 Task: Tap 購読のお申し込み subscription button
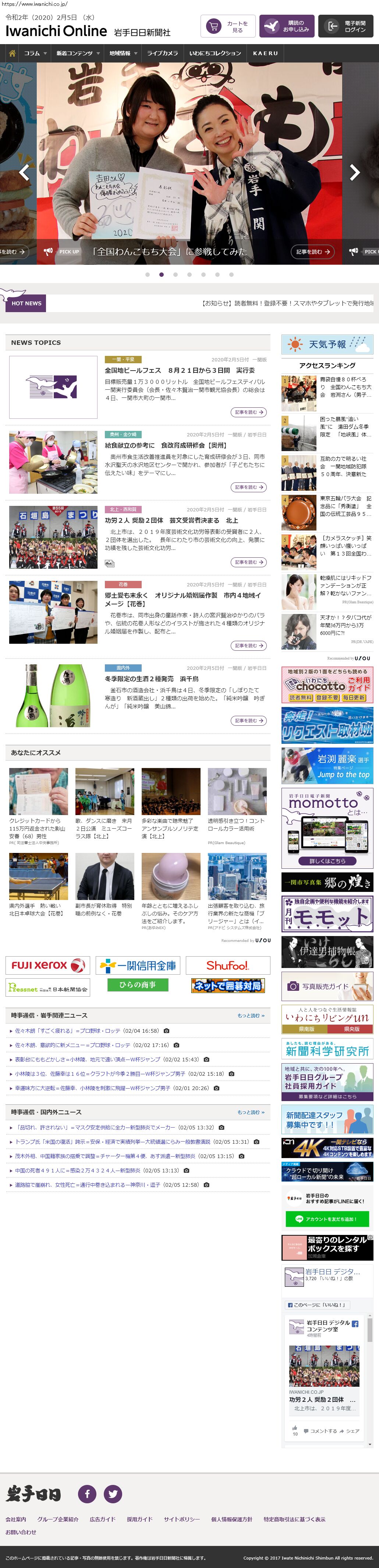(x=287, y=26)
